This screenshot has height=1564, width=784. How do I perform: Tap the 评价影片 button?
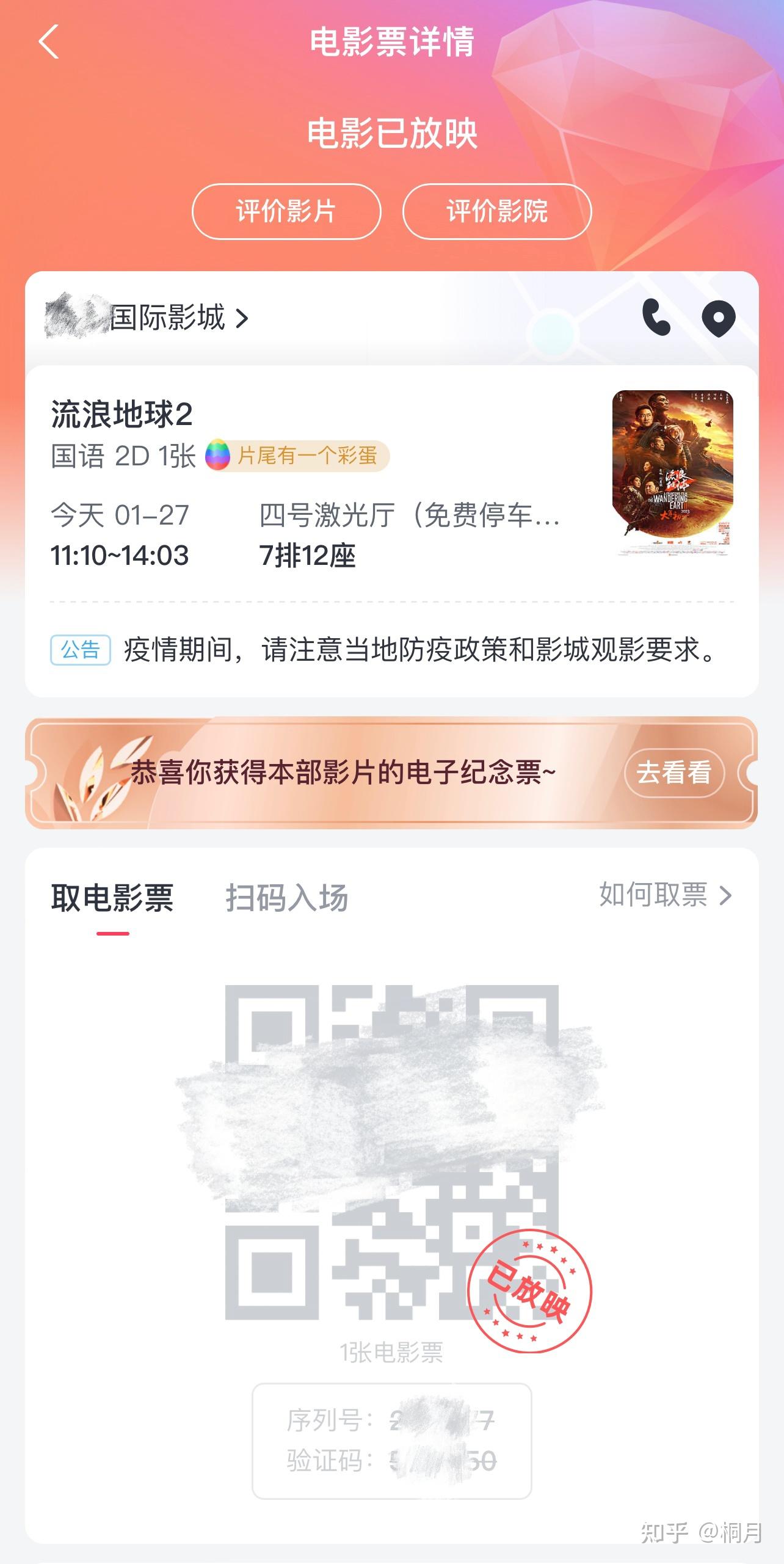(286, 211)
